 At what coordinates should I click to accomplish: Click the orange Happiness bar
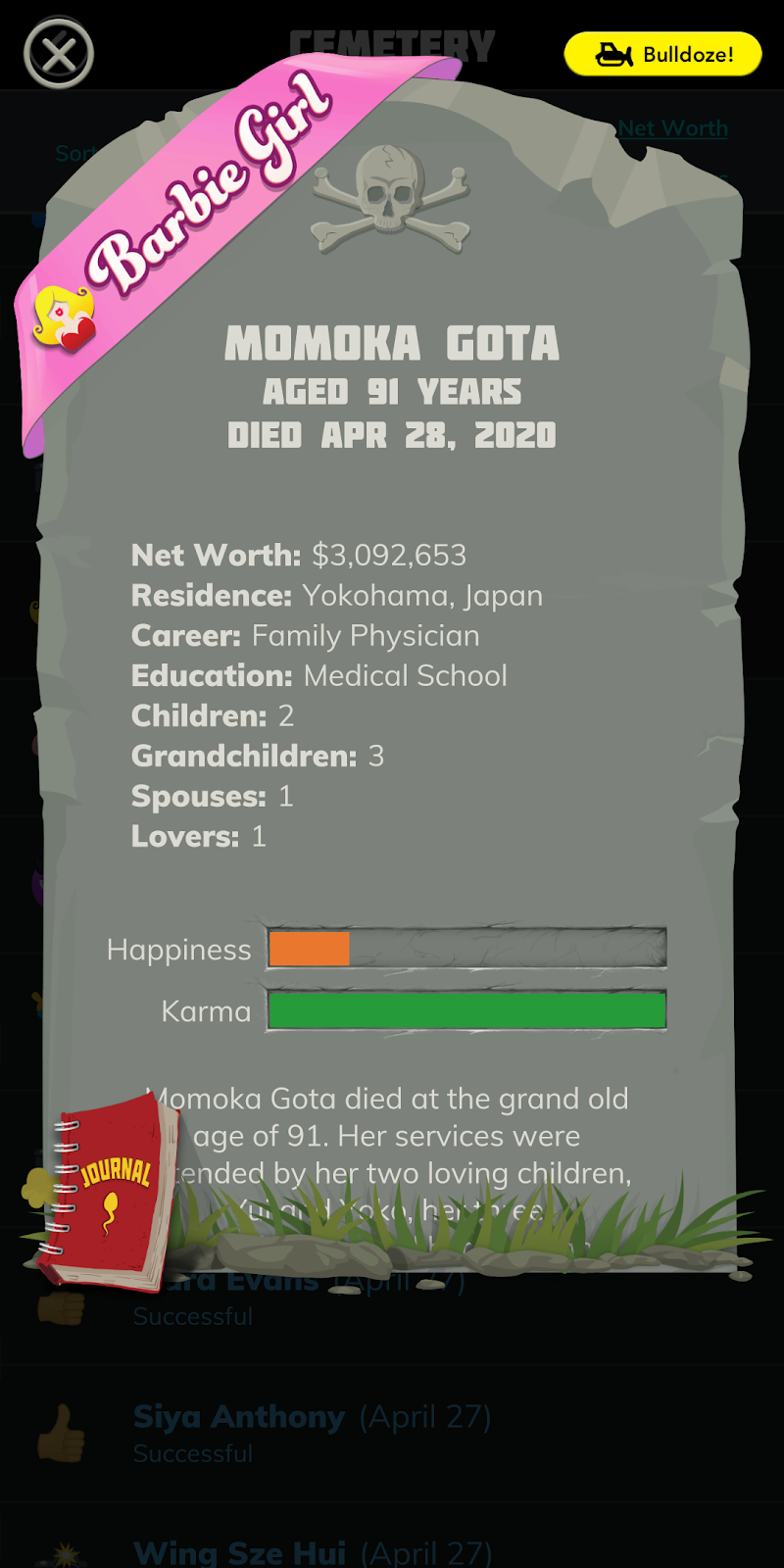(309, 948)
